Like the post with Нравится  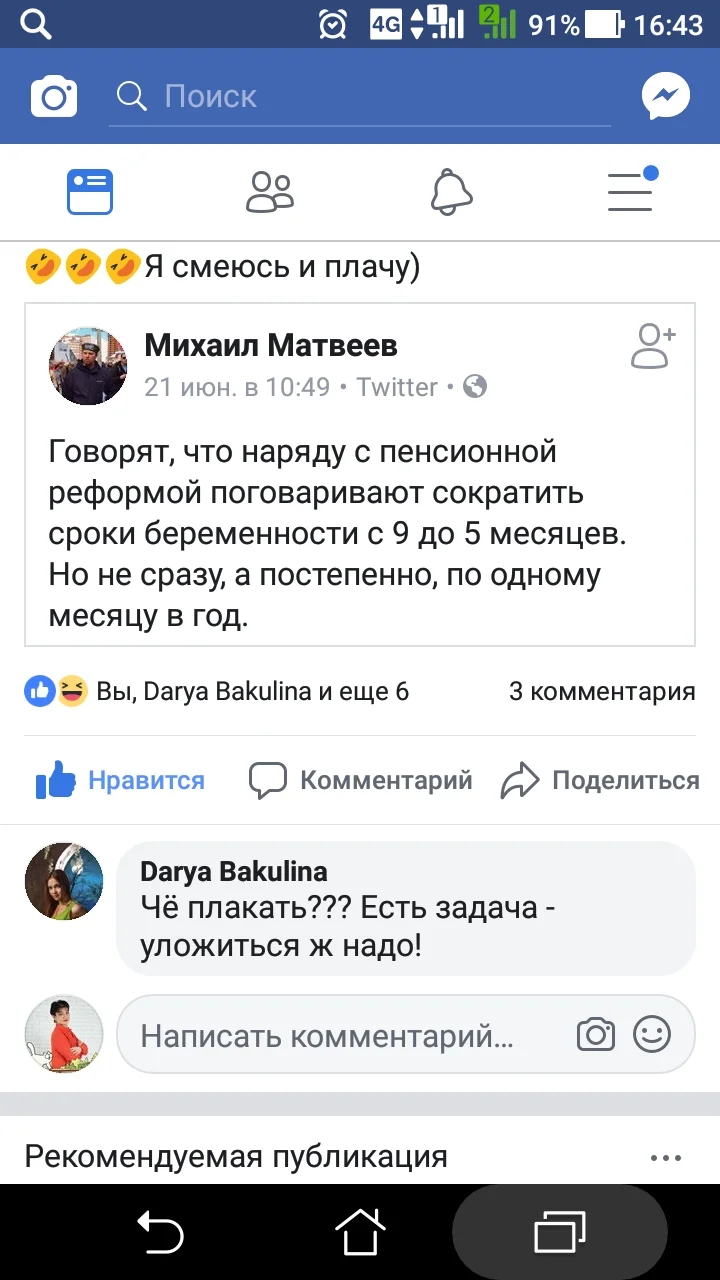pos(119,780)
